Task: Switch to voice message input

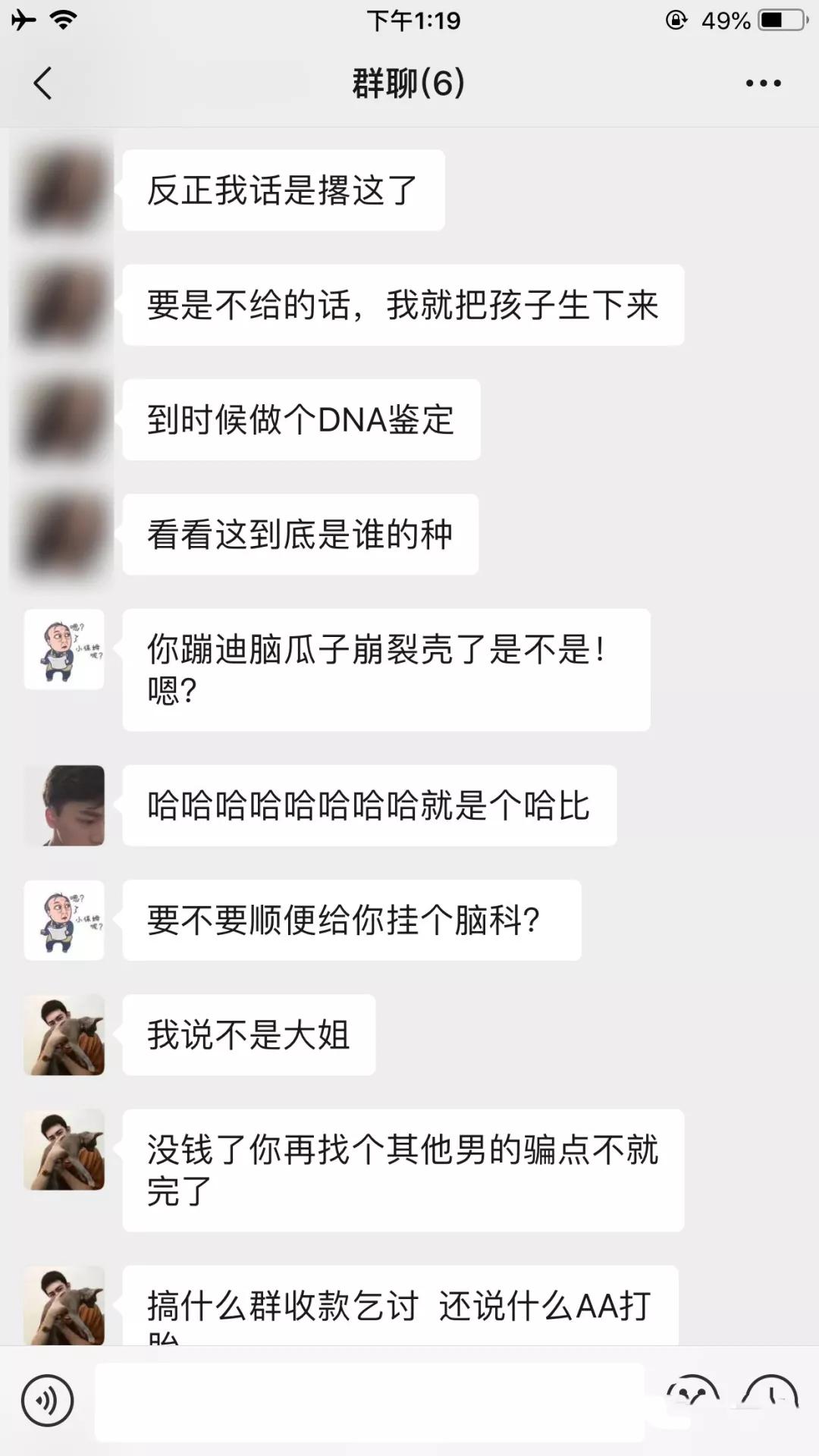Action: [x=47, y=1401]
